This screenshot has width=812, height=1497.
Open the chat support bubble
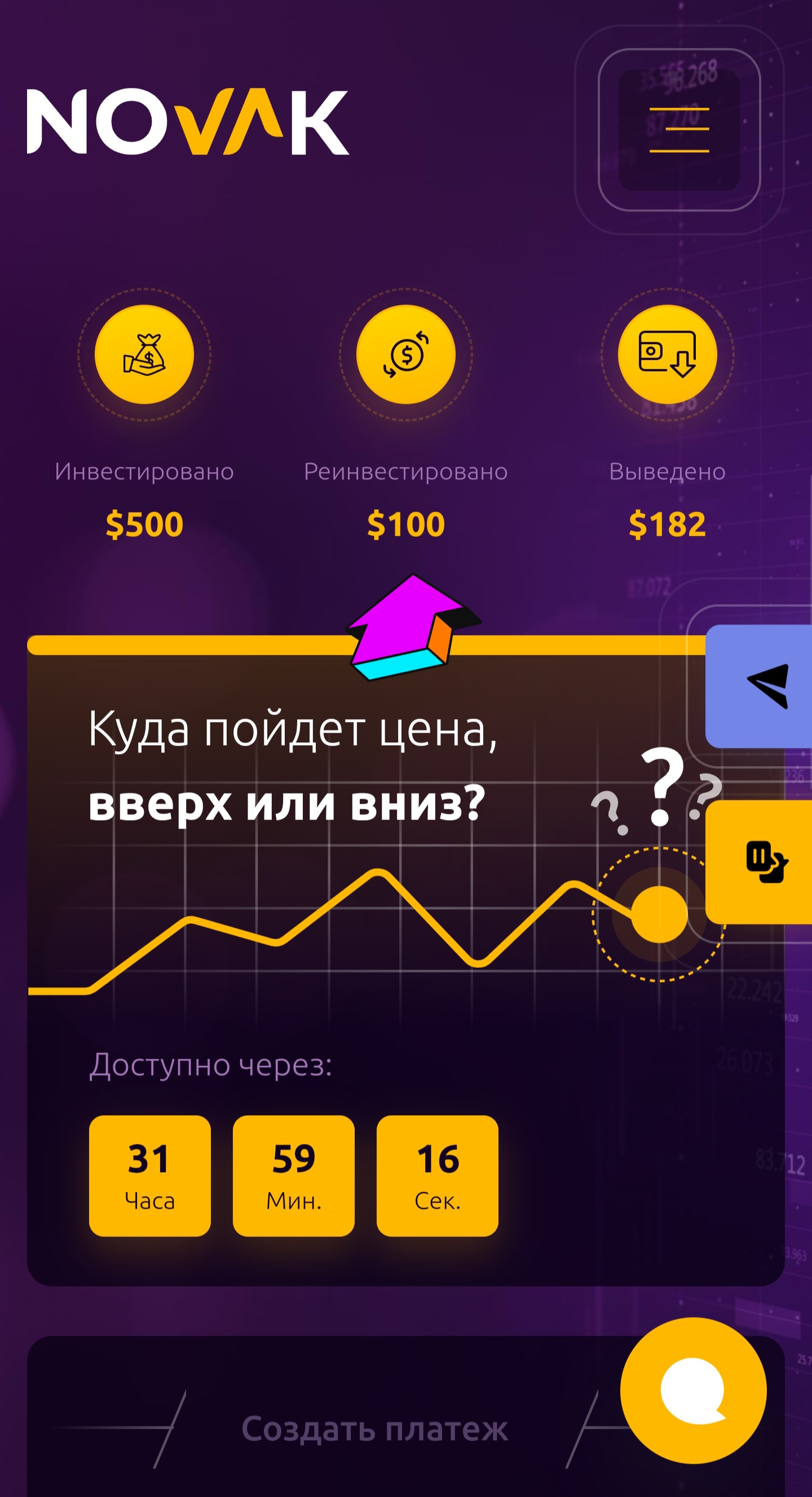[x=693, y=1390]
